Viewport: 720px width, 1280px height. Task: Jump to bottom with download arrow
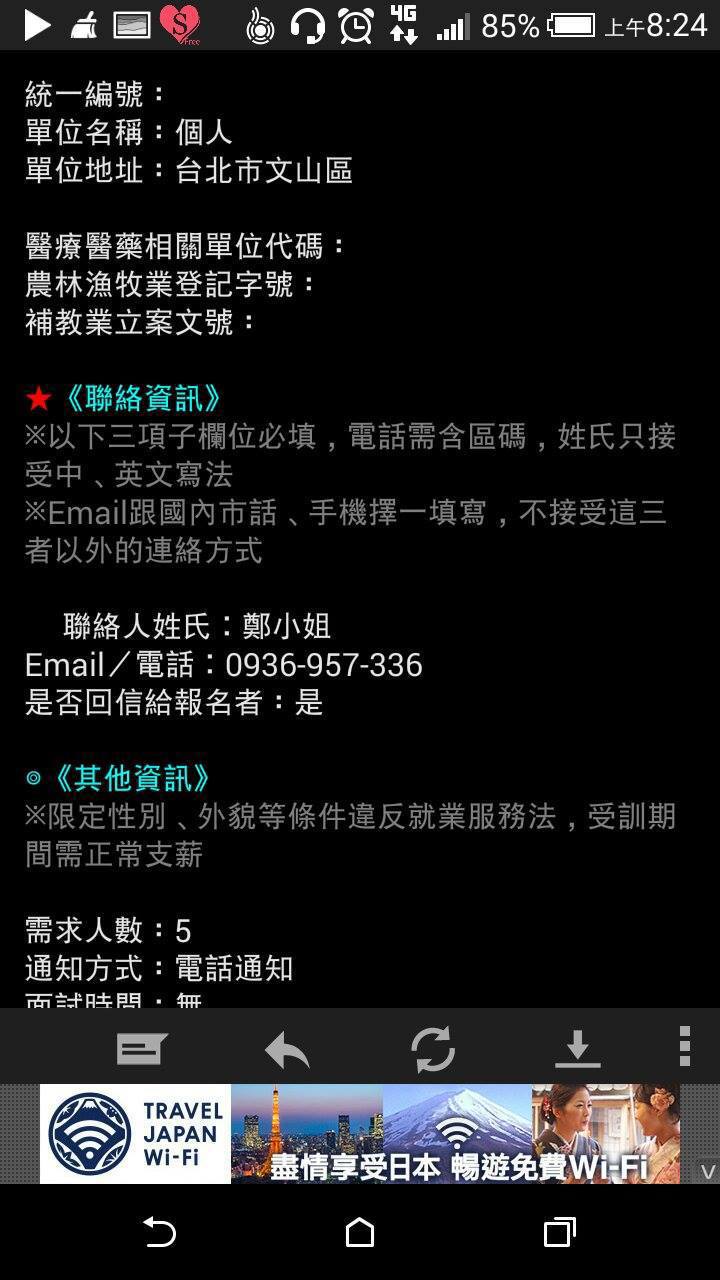coord(577,1049)
